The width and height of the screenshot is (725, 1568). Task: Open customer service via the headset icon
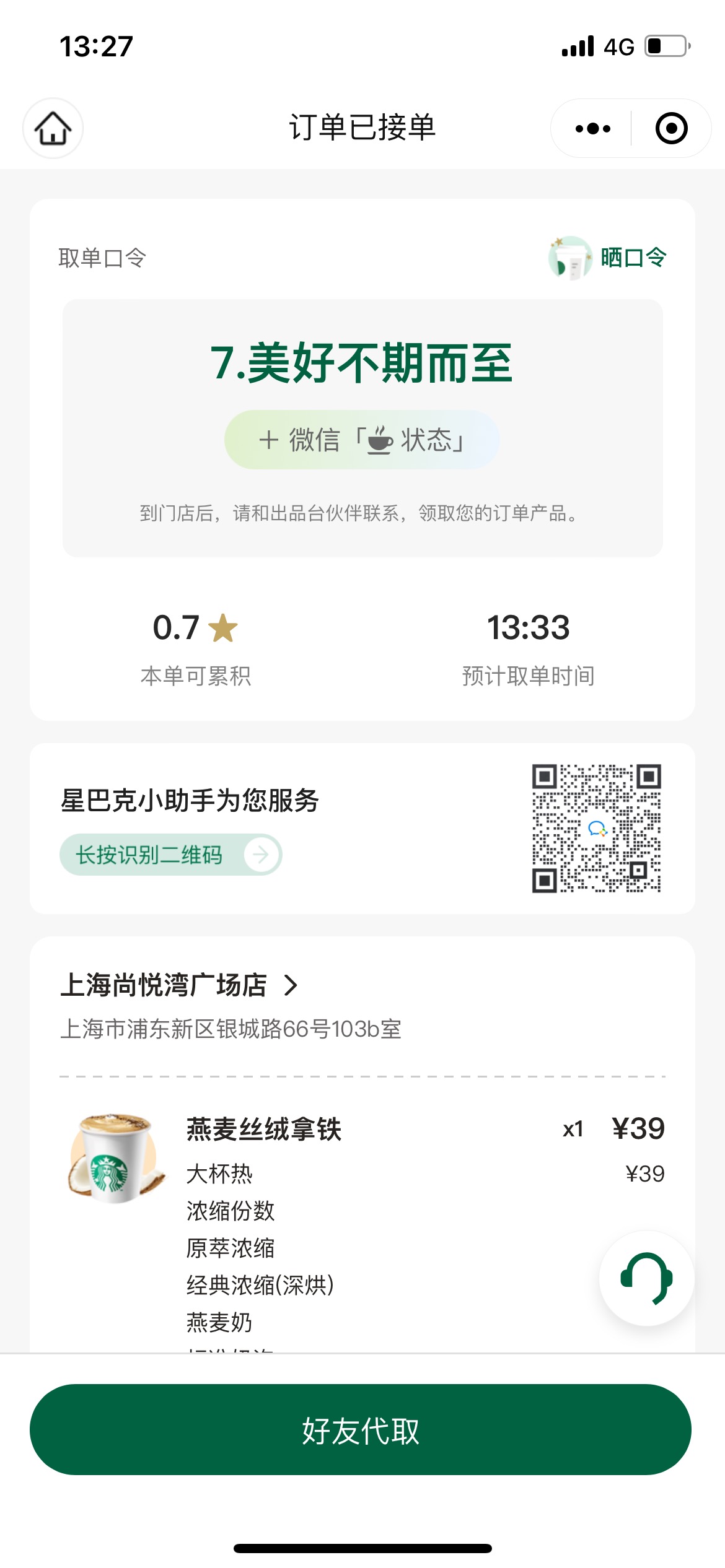tap(646, 1278)
